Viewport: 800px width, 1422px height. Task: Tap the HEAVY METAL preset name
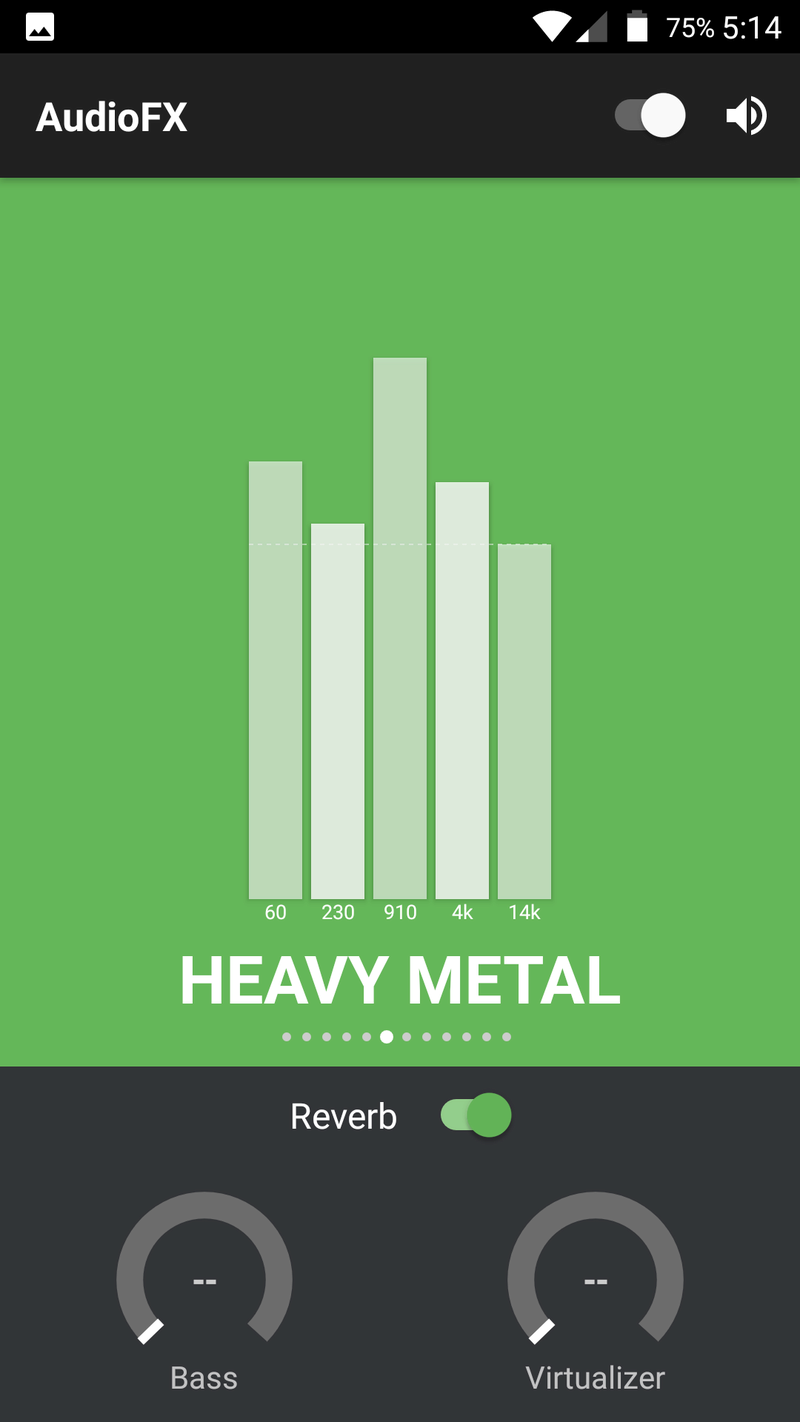point(400,980)
